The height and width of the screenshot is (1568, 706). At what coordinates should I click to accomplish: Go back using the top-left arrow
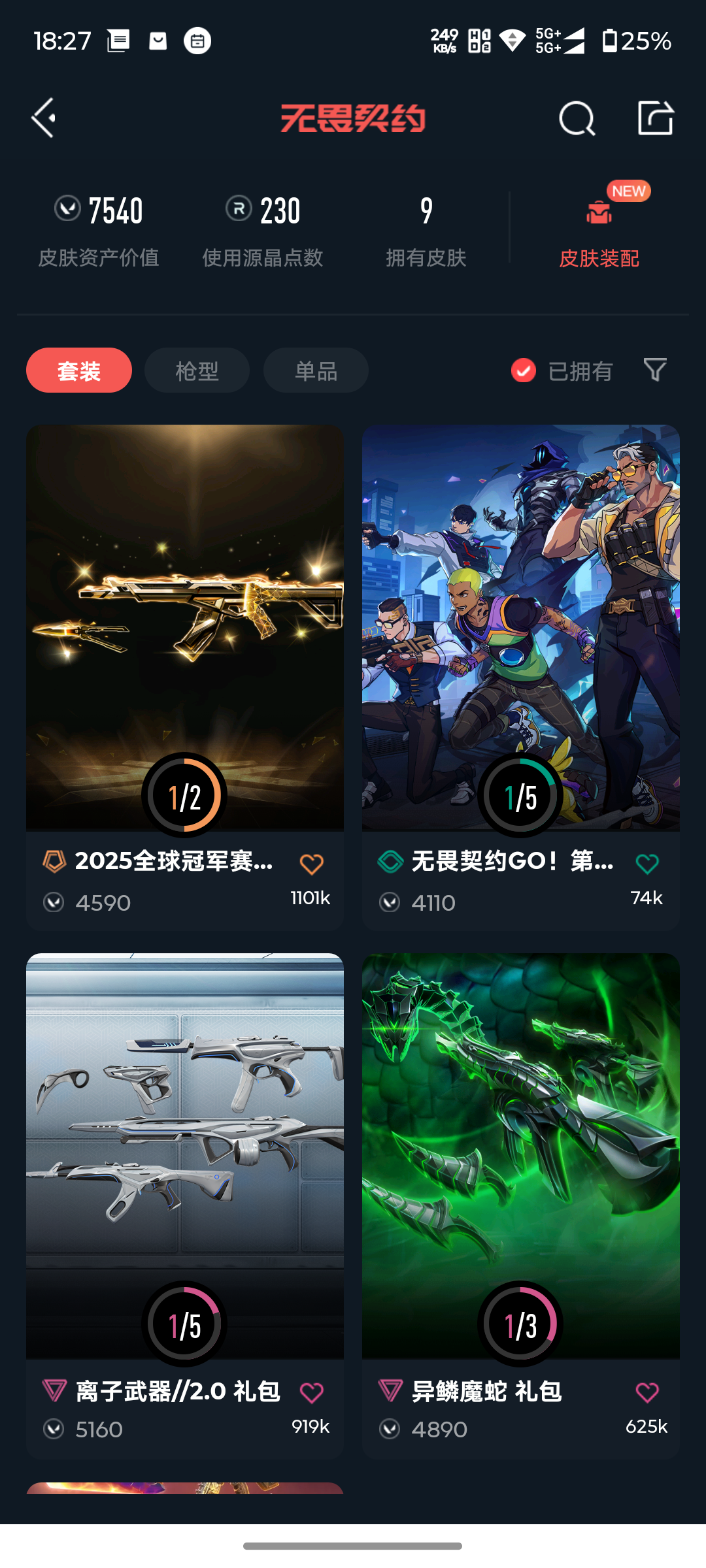tap(44, 118)
